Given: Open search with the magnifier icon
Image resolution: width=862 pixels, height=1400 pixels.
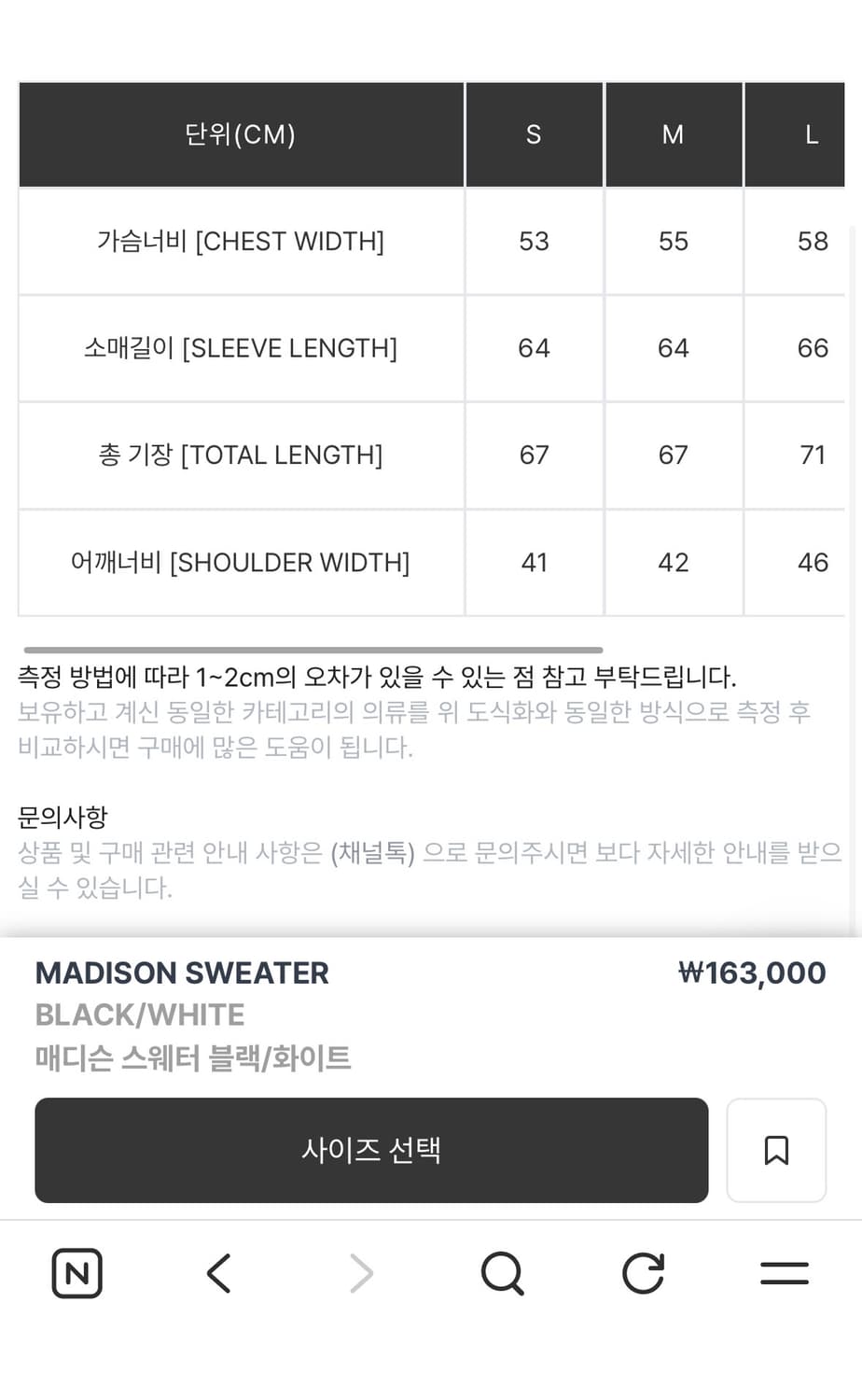Looking at the screenshot, I should tap(502, 1273).
